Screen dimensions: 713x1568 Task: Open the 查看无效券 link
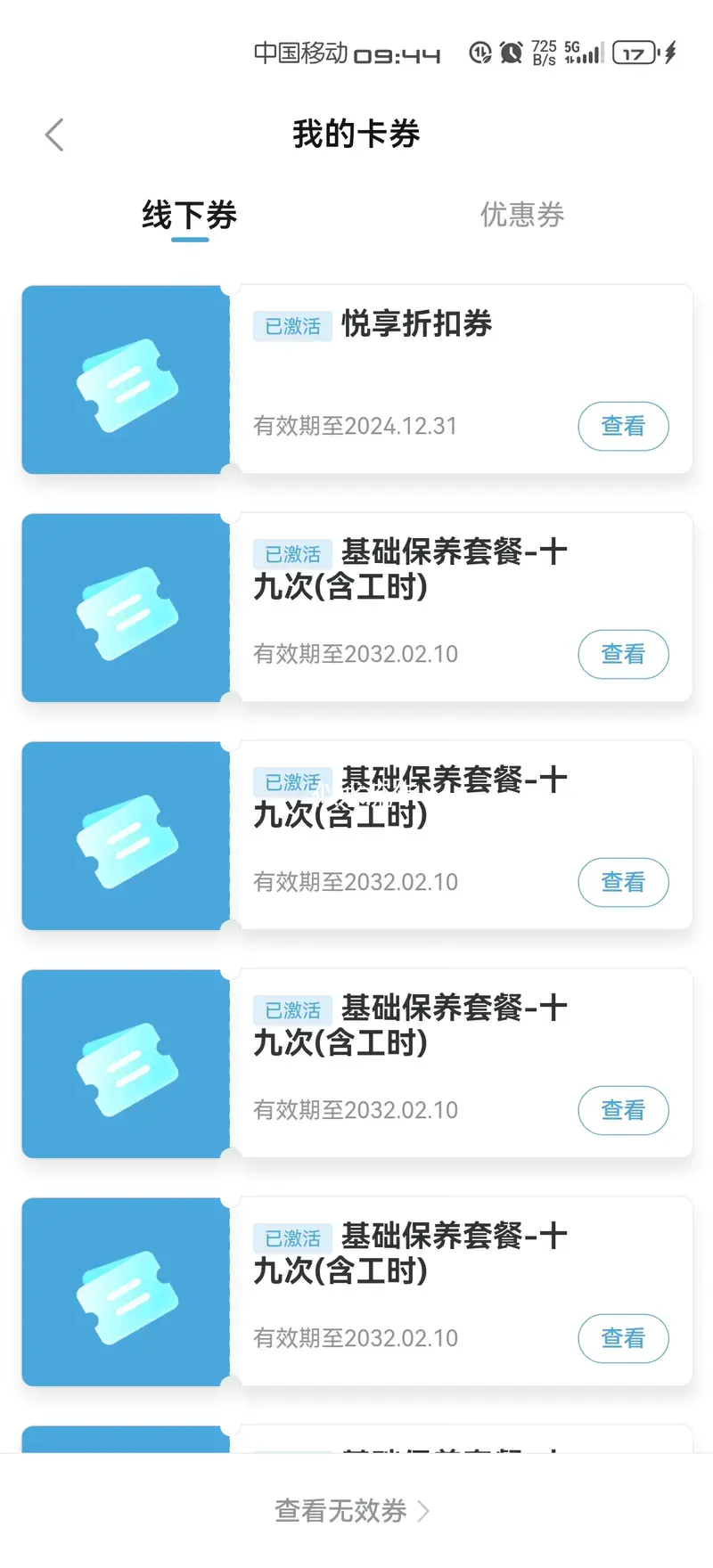(352, 1510)
